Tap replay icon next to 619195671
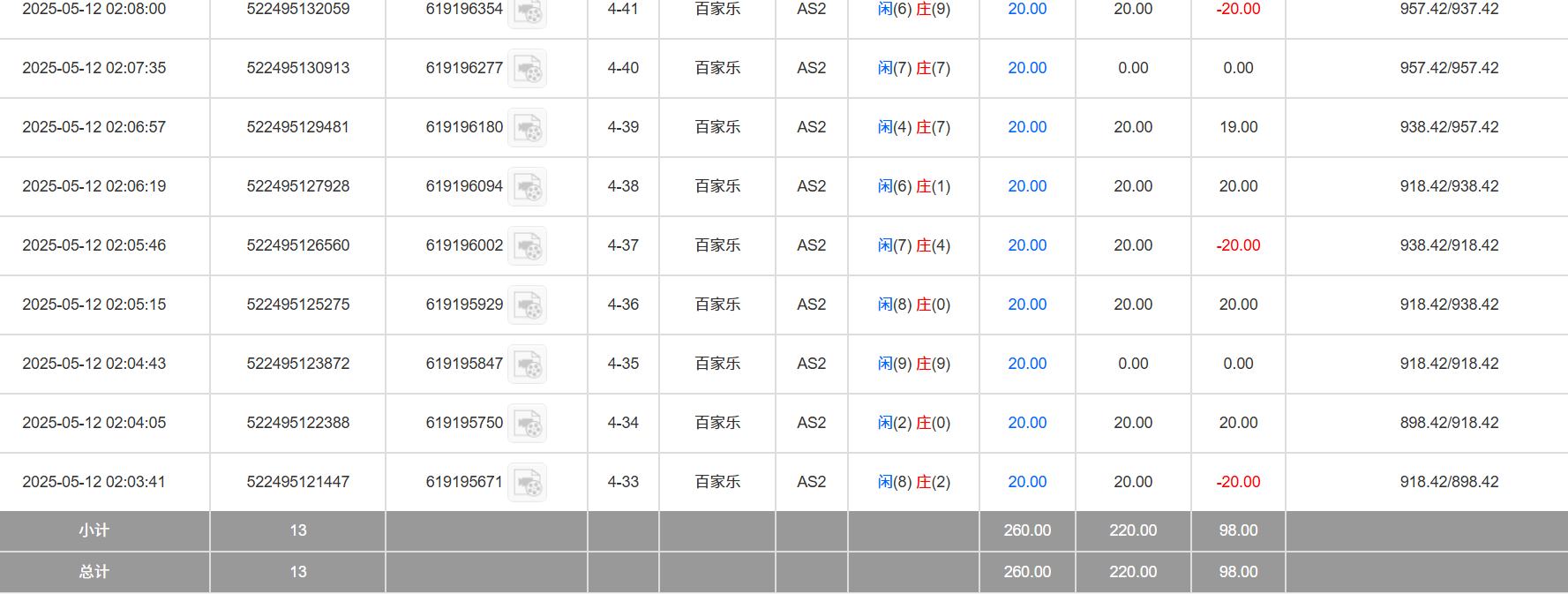Screen dimensions: 1568x594 tap(528, 483)
